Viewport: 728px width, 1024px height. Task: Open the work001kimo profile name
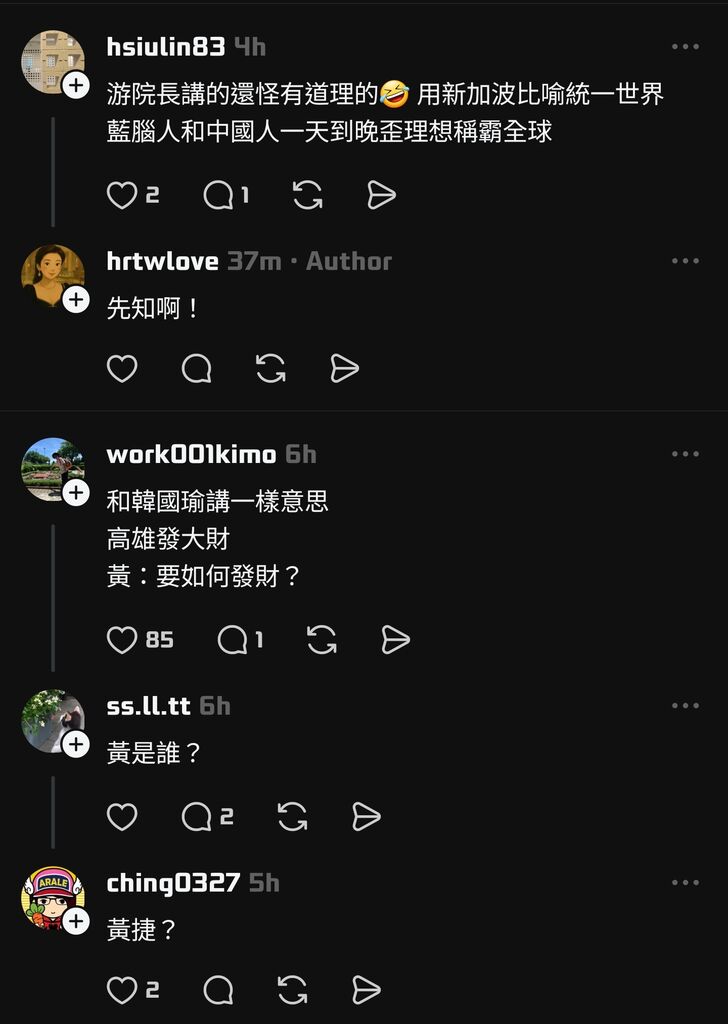click(191, 455)
